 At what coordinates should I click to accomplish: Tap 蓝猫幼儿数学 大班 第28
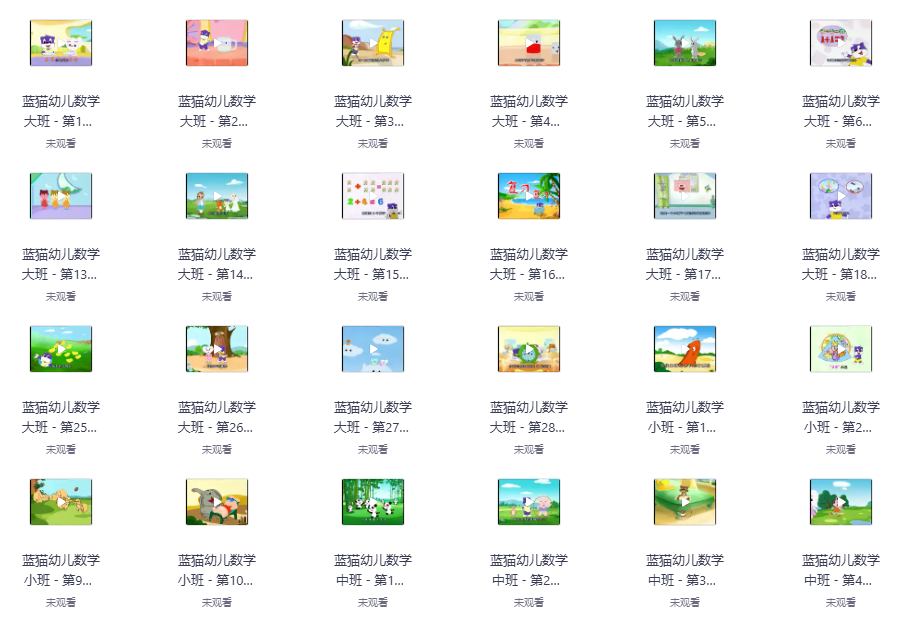click(529, 349)
